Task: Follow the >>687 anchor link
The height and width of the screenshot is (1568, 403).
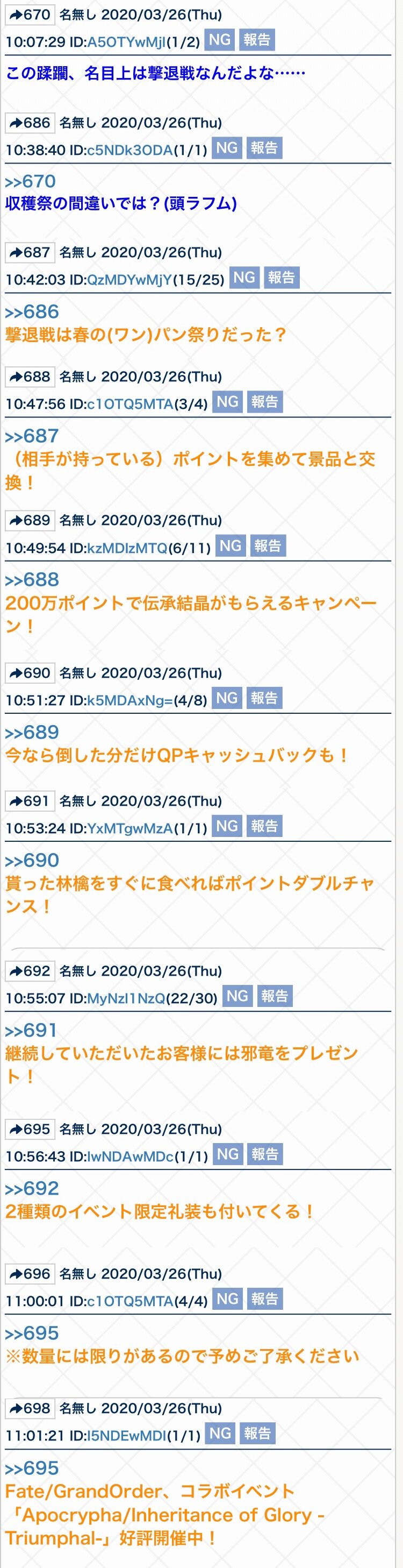Action: [32, 436]
